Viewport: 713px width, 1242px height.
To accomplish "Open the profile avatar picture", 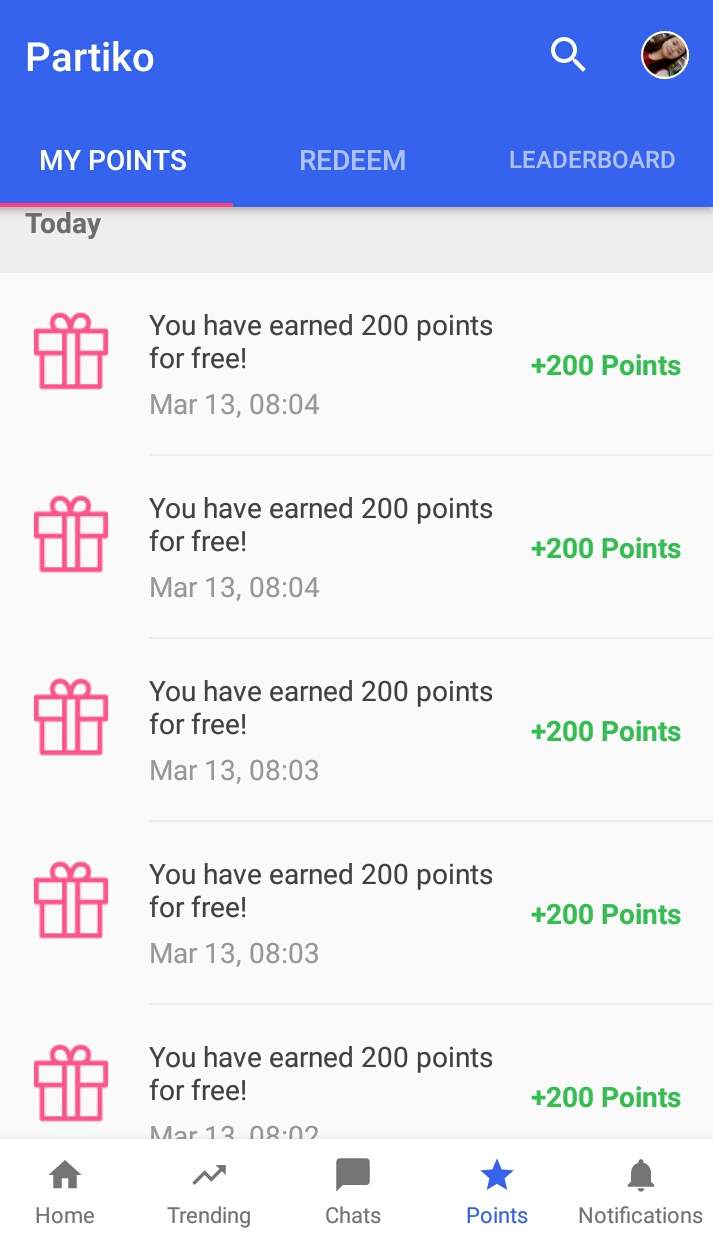I will coord(665,55).
